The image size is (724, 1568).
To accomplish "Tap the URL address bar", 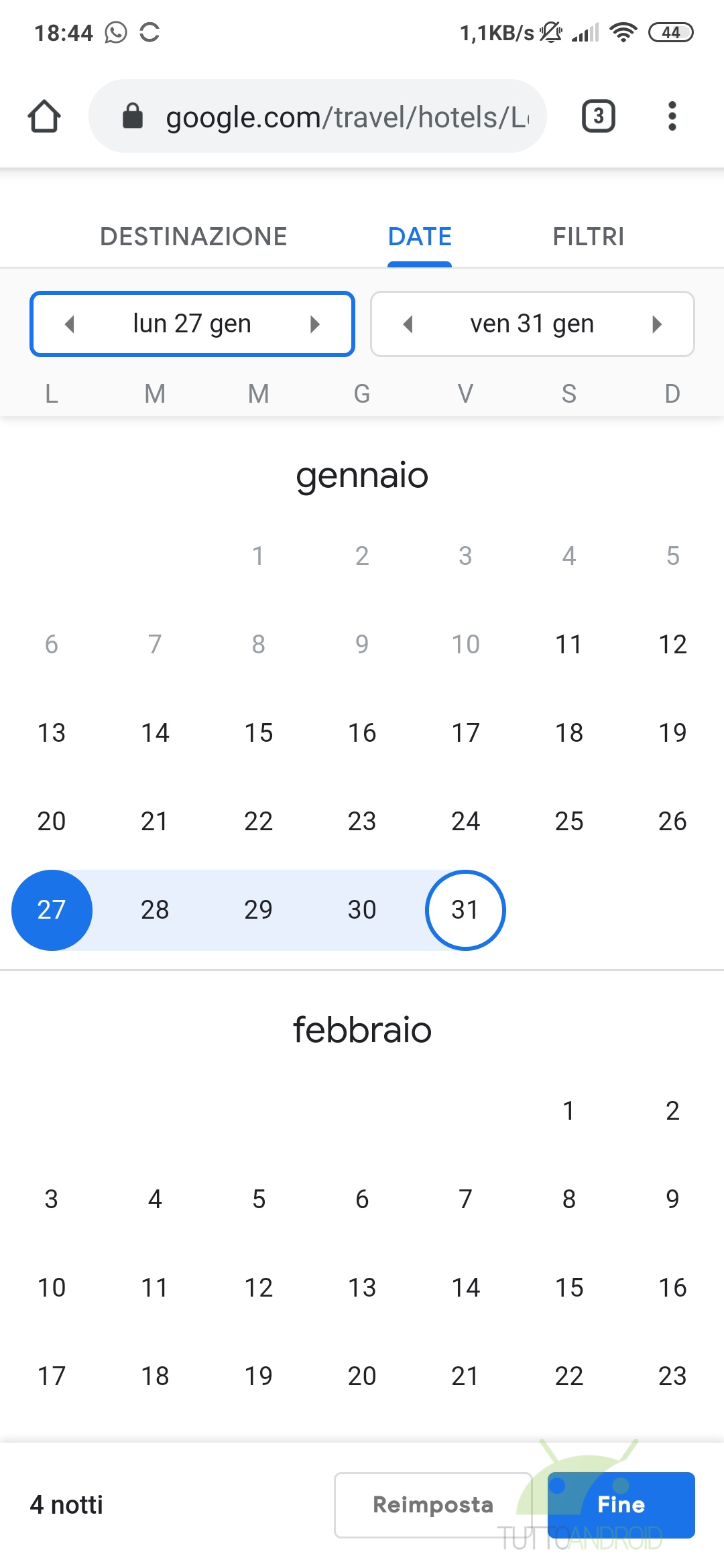I will (x=318, y=117).
